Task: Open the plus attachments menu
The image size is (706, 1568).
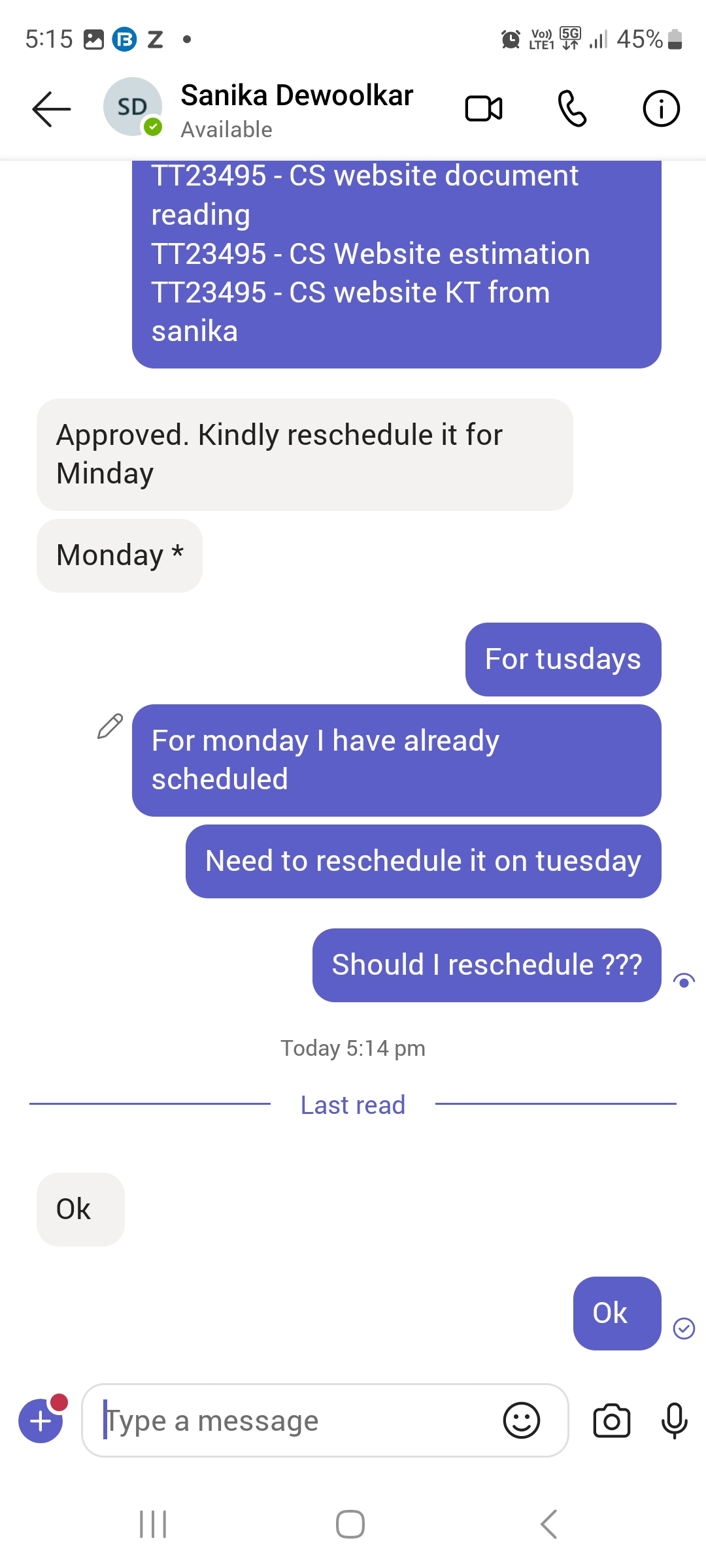Action: 41,1420
